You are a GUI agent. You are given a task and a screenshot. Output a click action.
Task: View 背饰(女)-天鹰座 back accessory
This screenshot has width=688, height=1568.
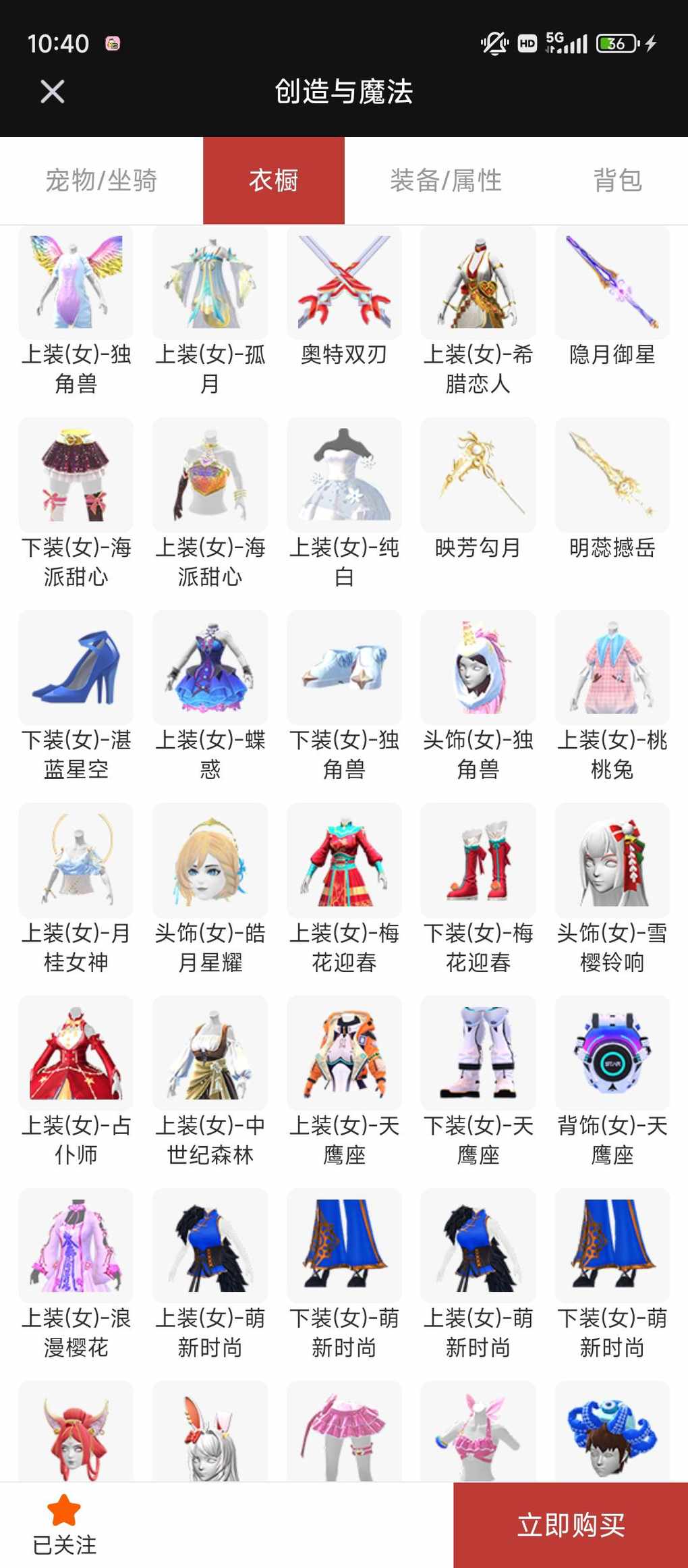point(612,1082)
